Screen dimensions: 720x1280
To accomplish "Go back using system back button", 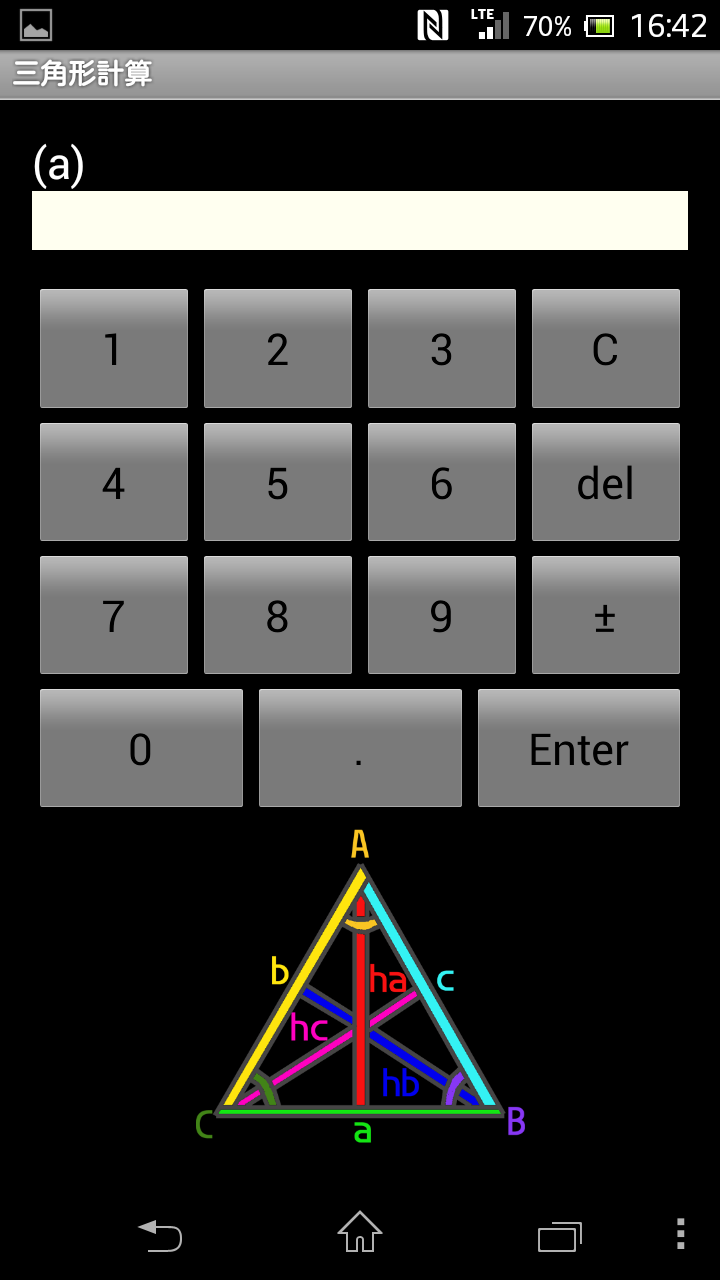I will [160, 1235].
